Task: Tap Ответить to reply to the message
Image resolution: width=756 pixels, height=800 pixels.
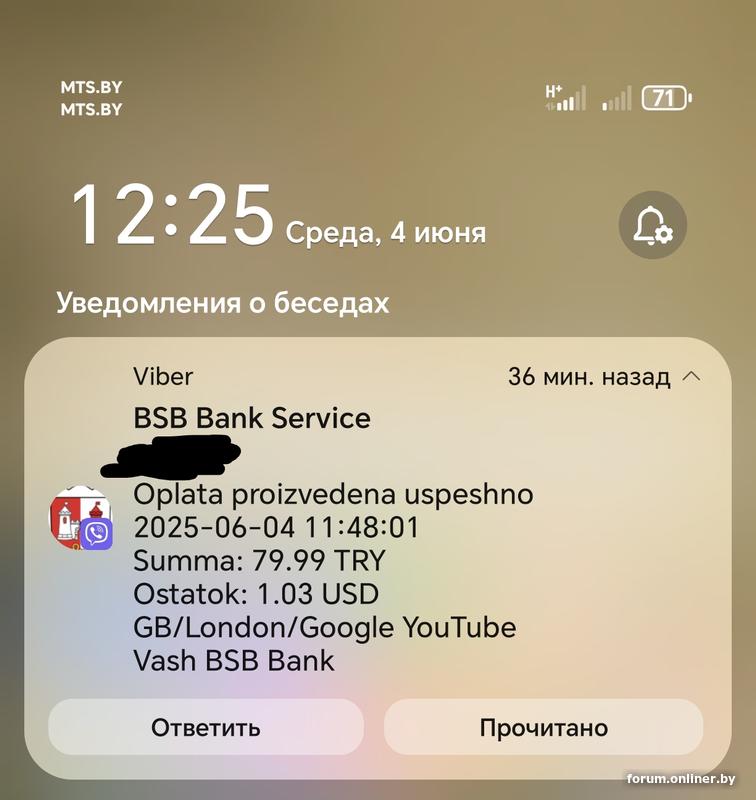Action: [x=206, y=727]
